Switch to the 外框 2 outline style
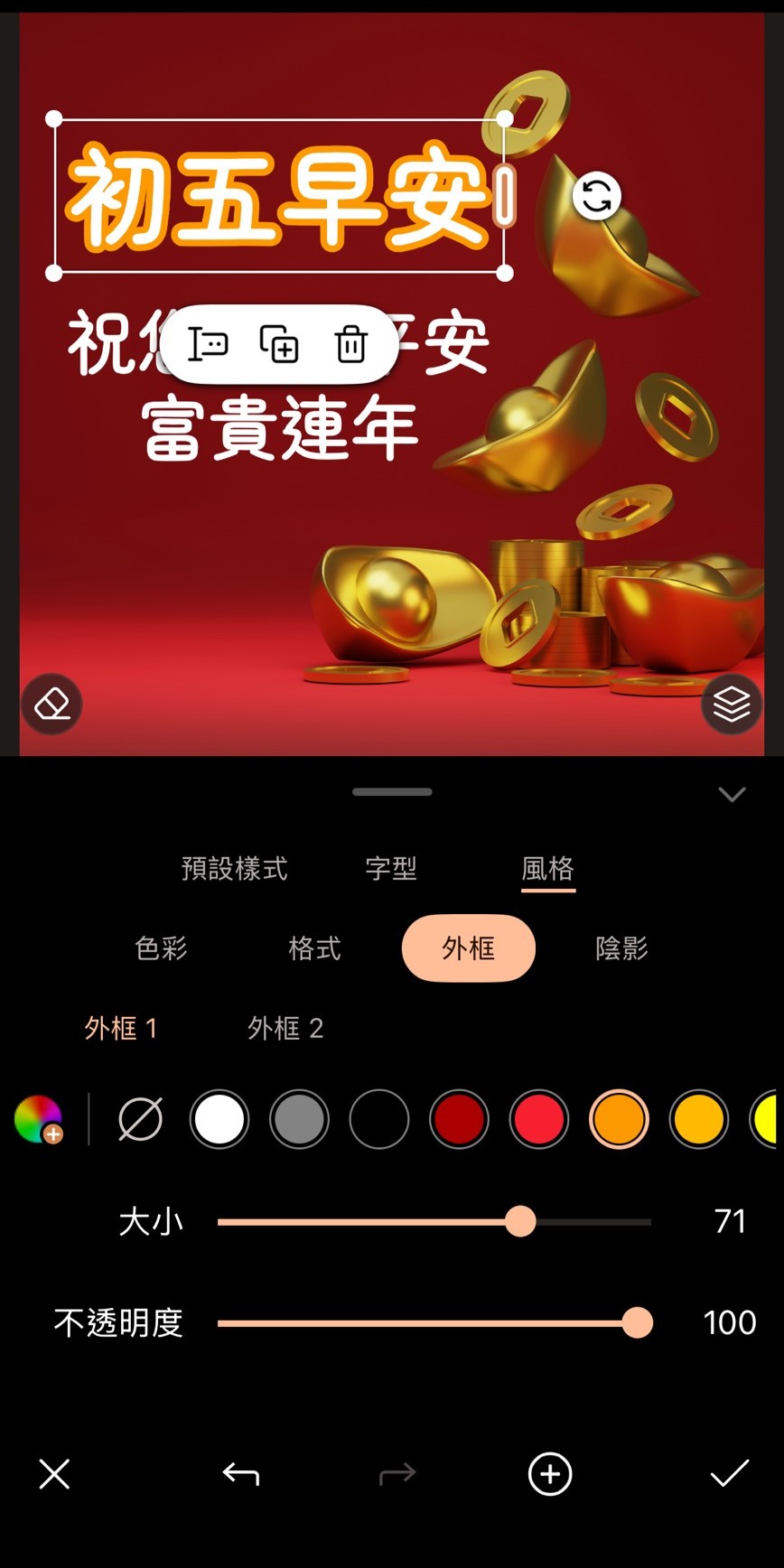This screenshot has width=784, height=1568. pyautogui.click(x=285, y=1029)
